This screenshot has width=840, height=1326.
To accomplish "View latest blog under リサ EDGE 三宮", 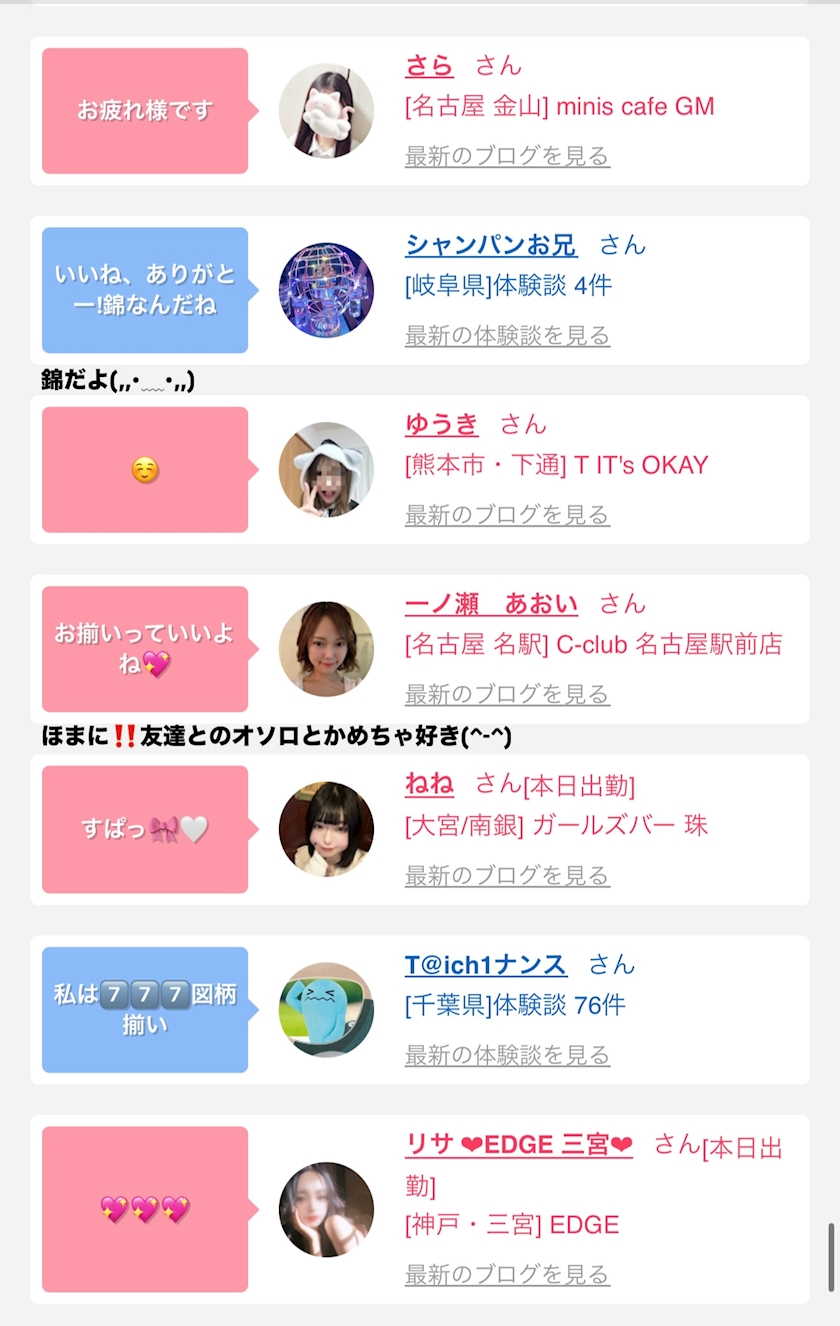I will pyautogui.click(x=507, y=1275).
